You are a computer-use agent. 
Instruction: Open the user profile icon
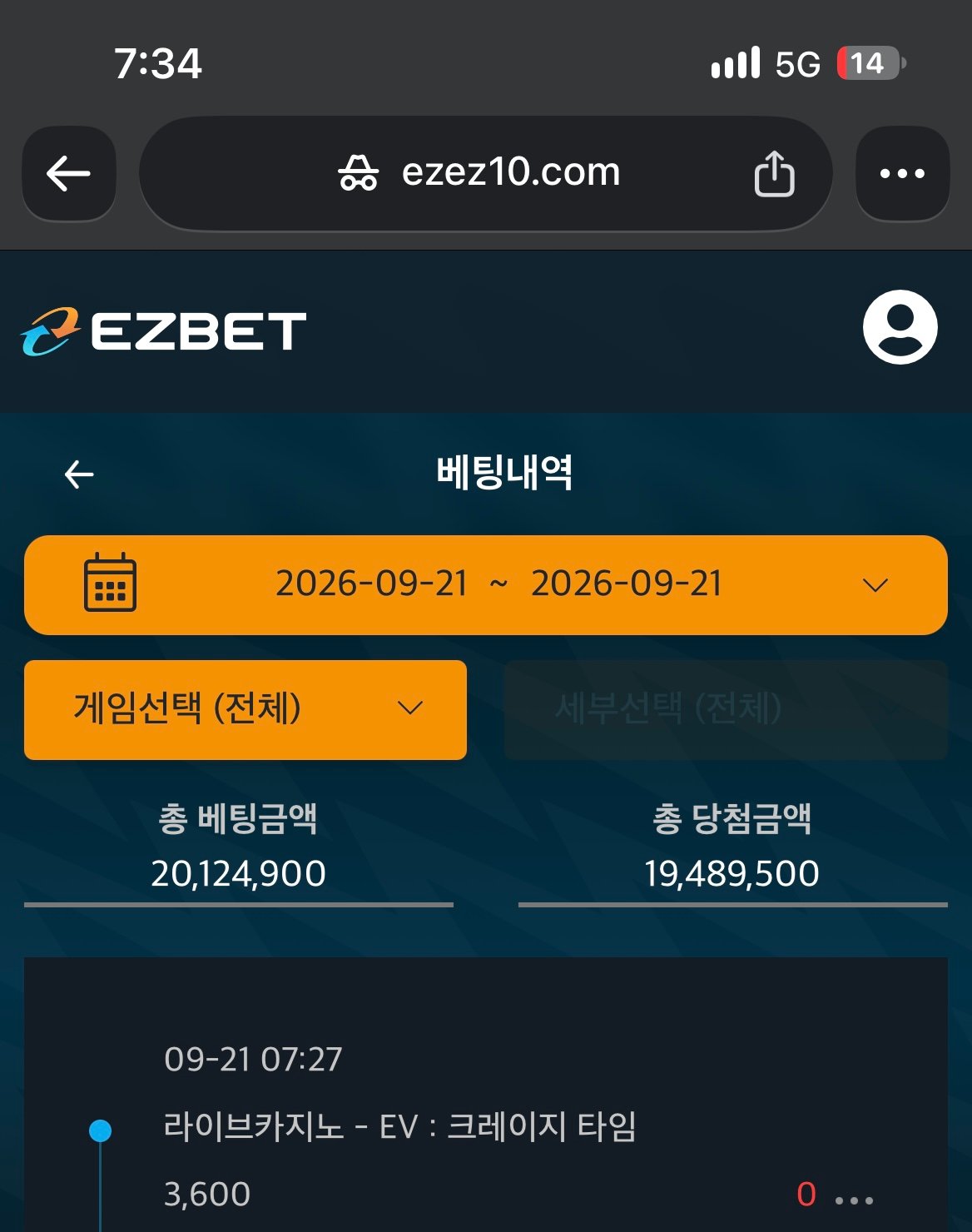pyautogui.click(x=900, y=327)
